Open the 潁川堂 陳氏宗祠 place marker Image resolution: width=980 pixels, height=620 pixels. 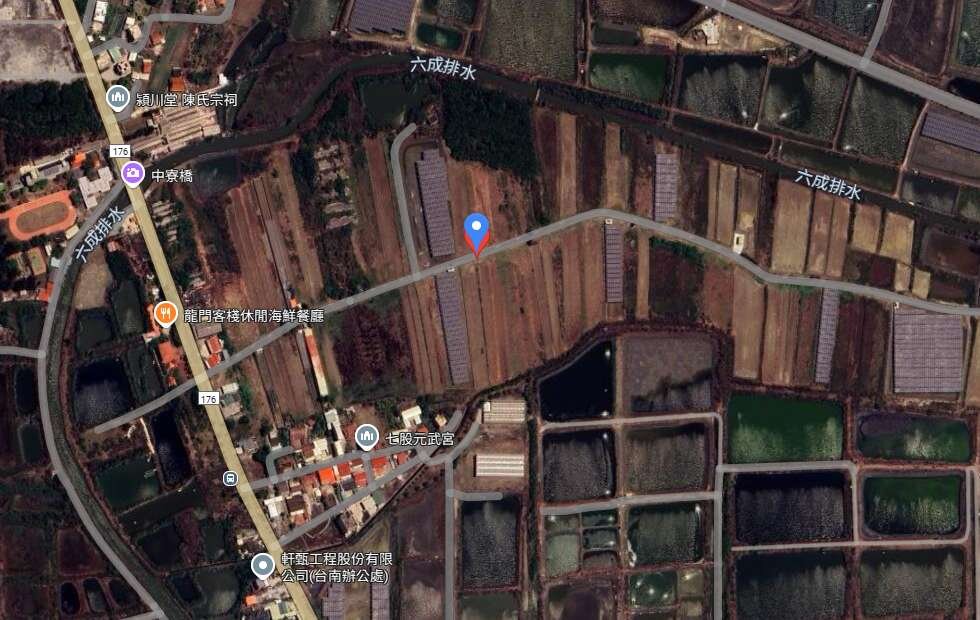pos(118,98)
